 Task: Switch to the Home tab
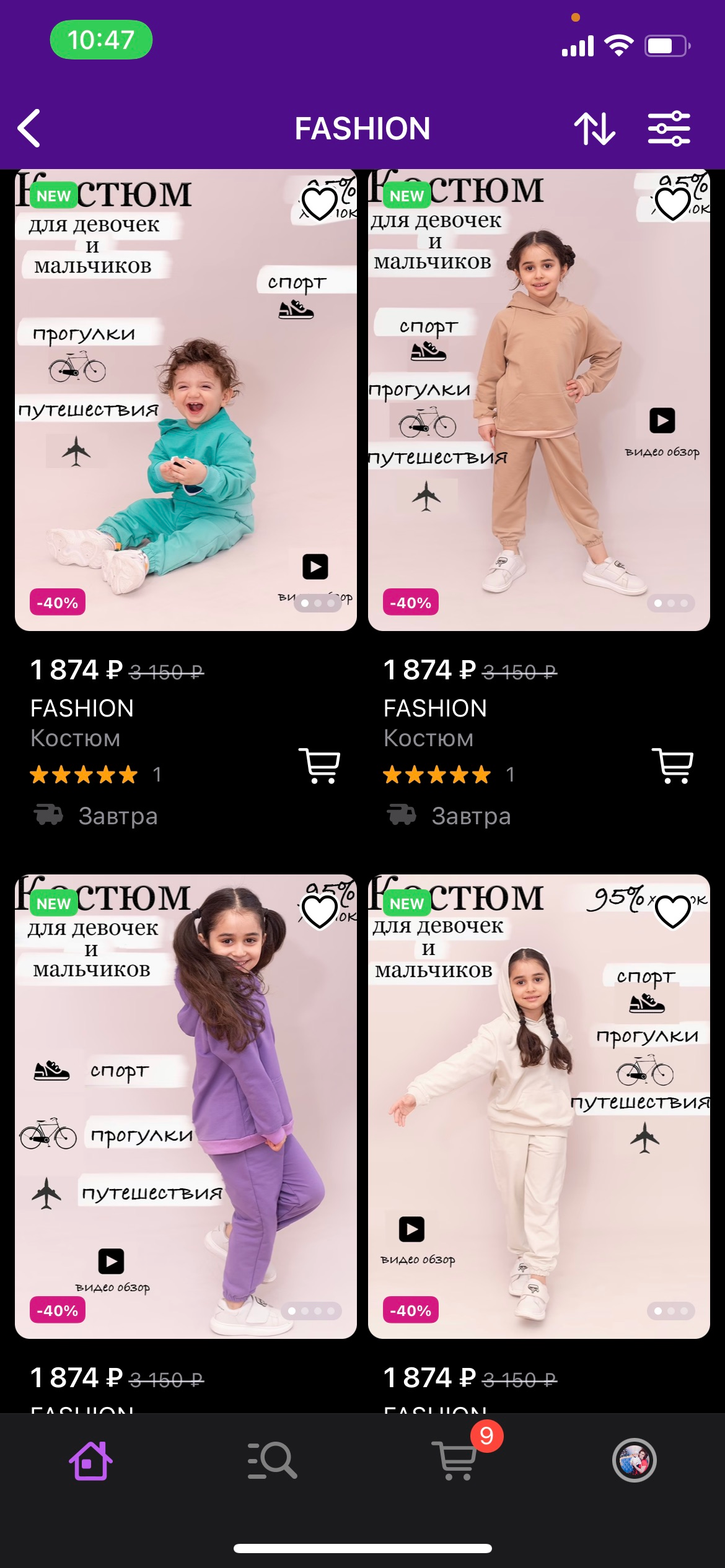pyautogui.click(x=90, y=1460)
